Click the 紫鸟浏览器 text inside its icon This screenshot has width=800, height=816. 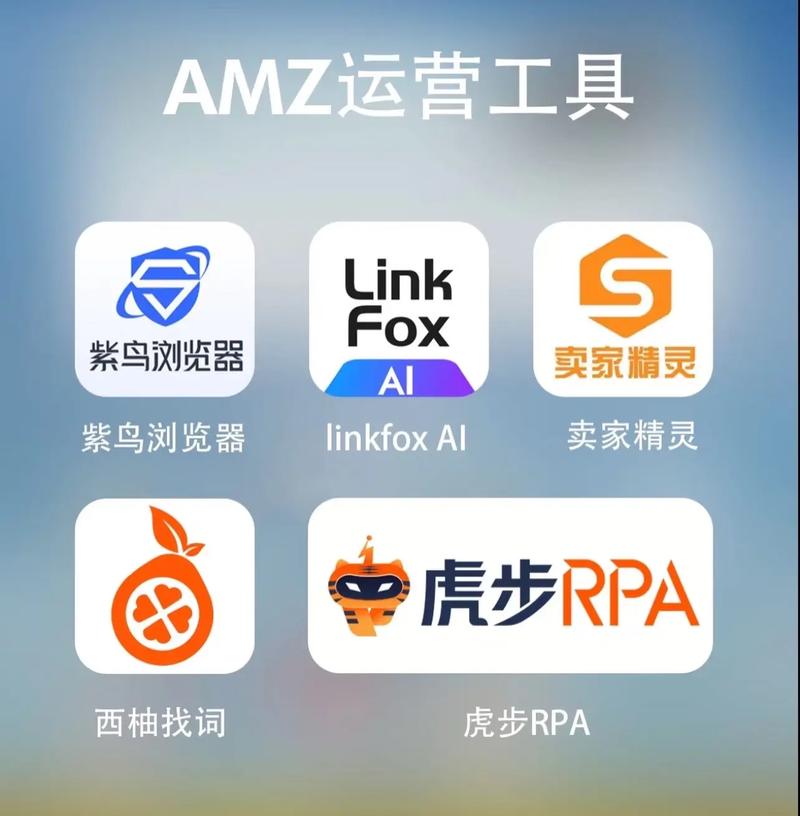click(167, 356)
